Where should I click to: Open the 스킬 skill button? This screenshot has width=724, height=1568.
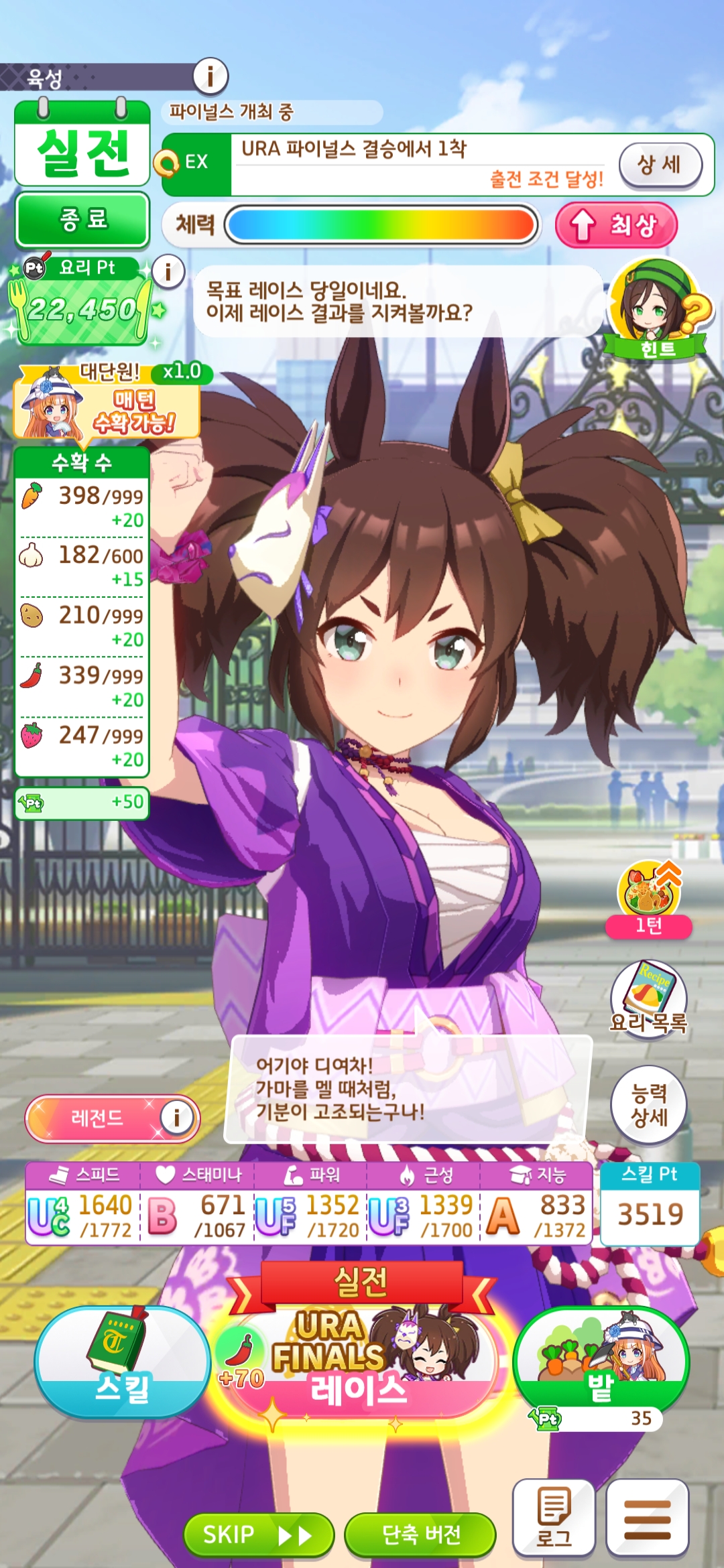pyautogui.click(x=122, y=1363)
